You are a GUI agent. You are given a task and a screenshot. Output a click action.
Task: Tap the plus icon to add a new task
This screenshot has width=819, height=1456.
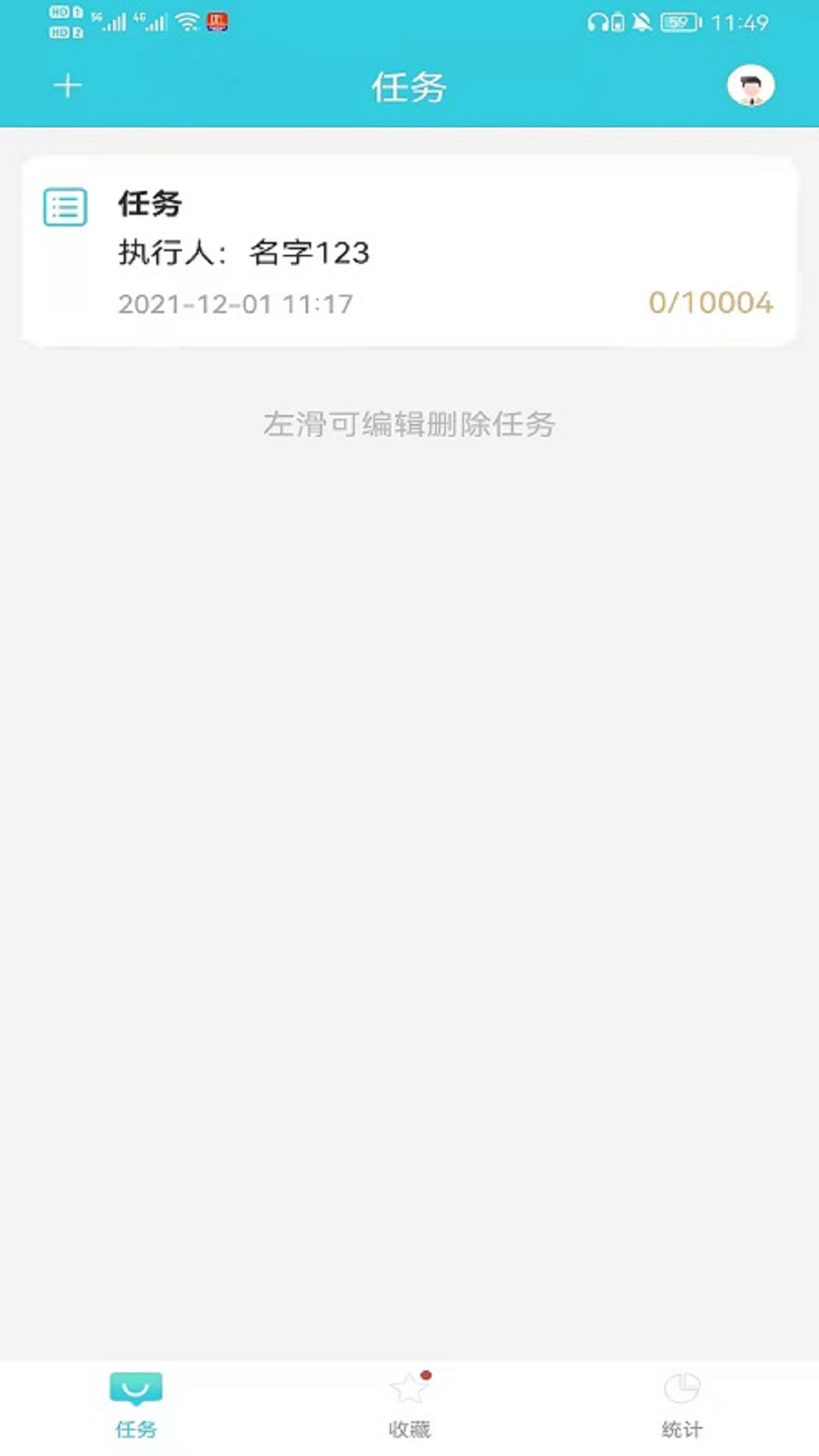tap(67, 86)
